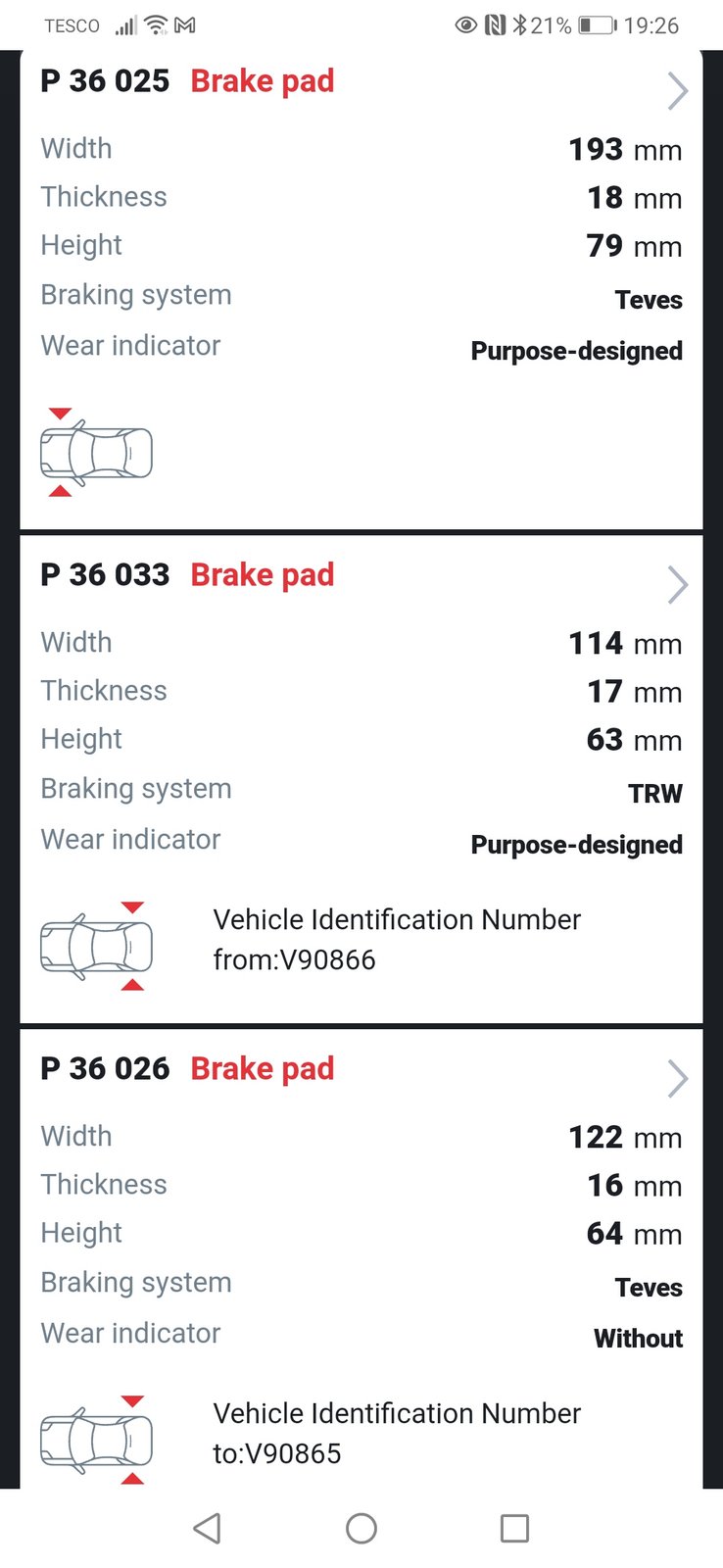Open the P 36 025 brake pad card
The width and height of the screenshot is (723, 1568).
pos(361,289)
